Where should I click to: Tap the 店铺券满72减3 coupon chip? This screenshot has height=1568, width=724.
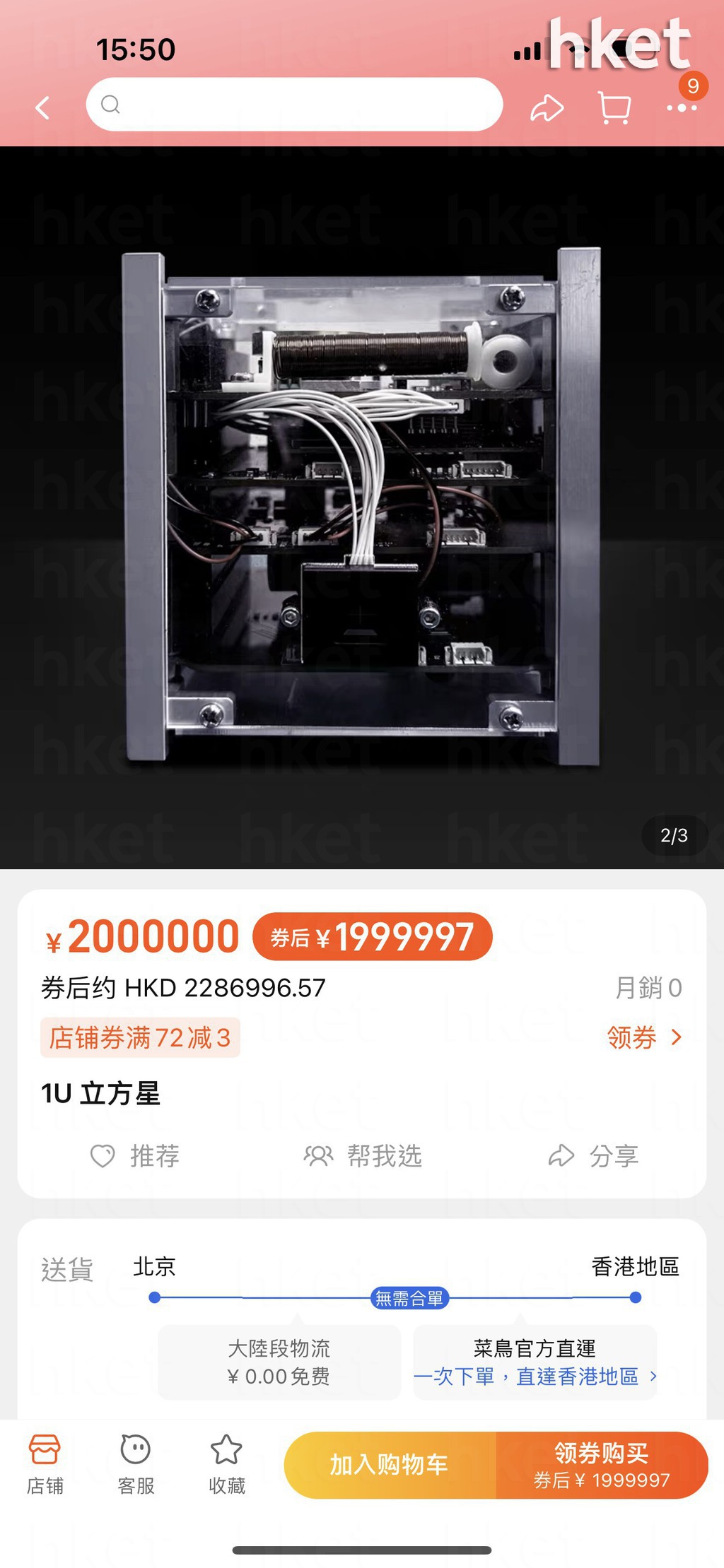click(x=140, y=1037)
